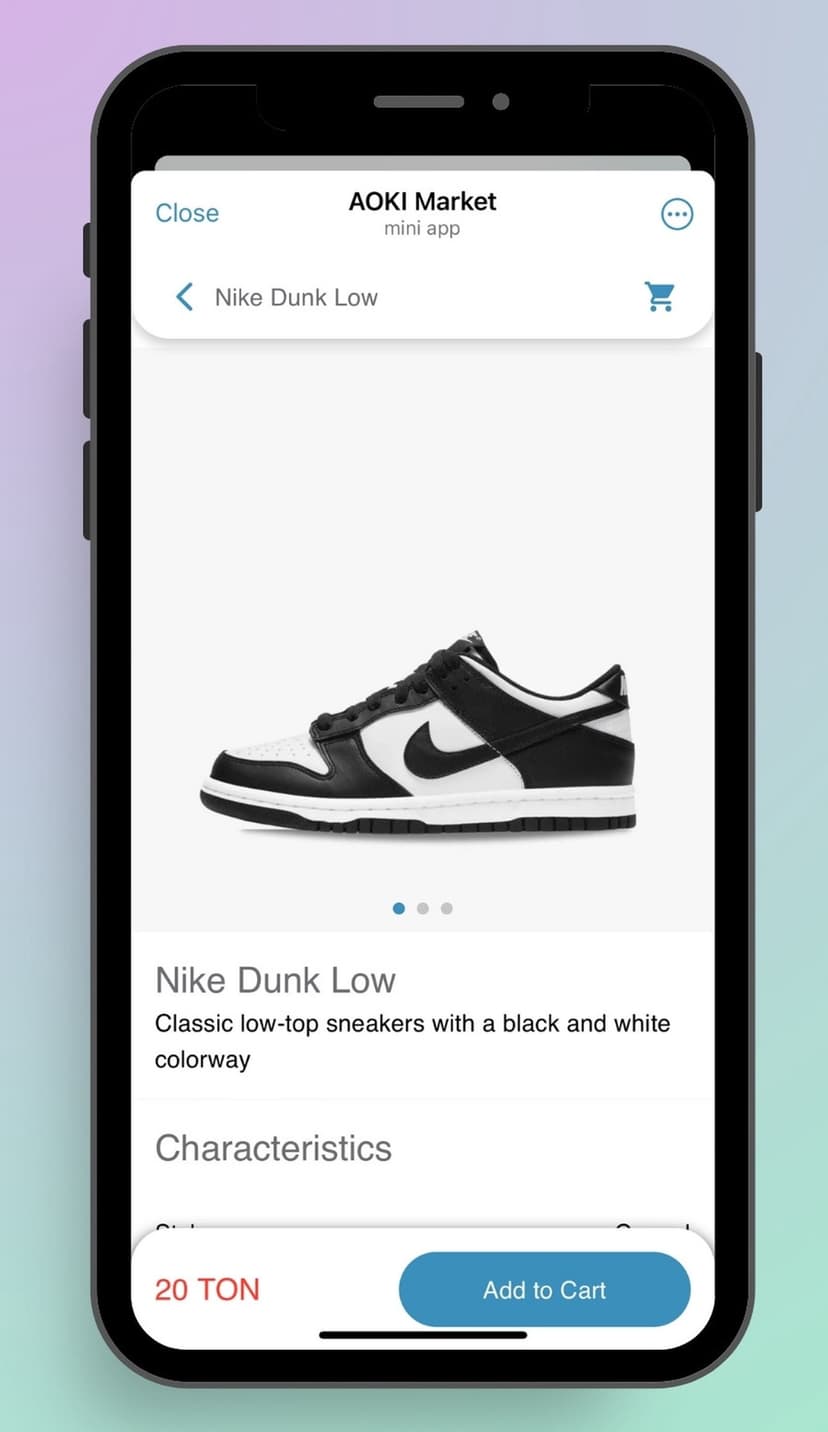The image size is (828, 1432).
Task: Close the AOKI Market mini app
Action: (187, 213)
